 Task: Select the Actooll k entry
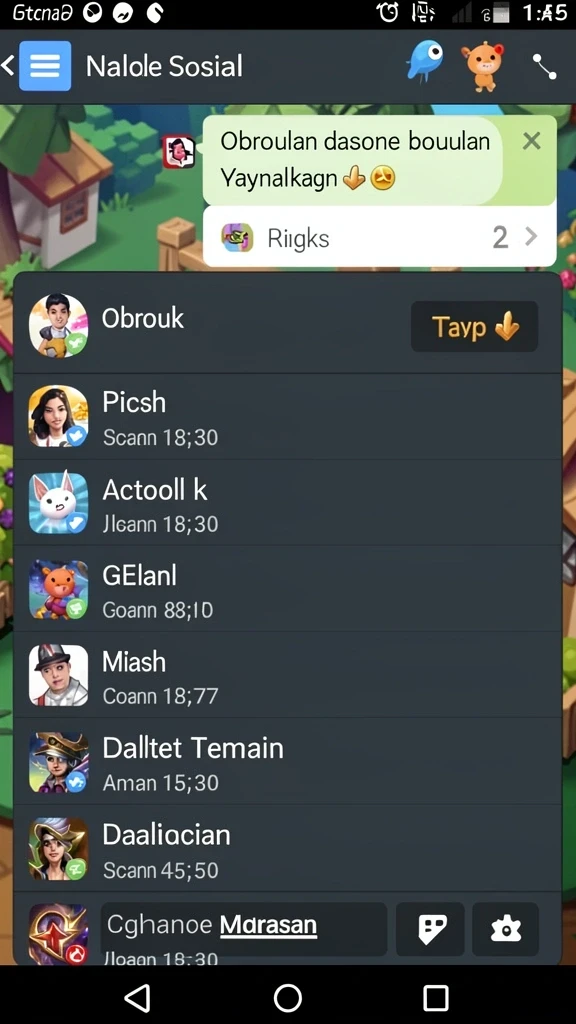[287, 503]
